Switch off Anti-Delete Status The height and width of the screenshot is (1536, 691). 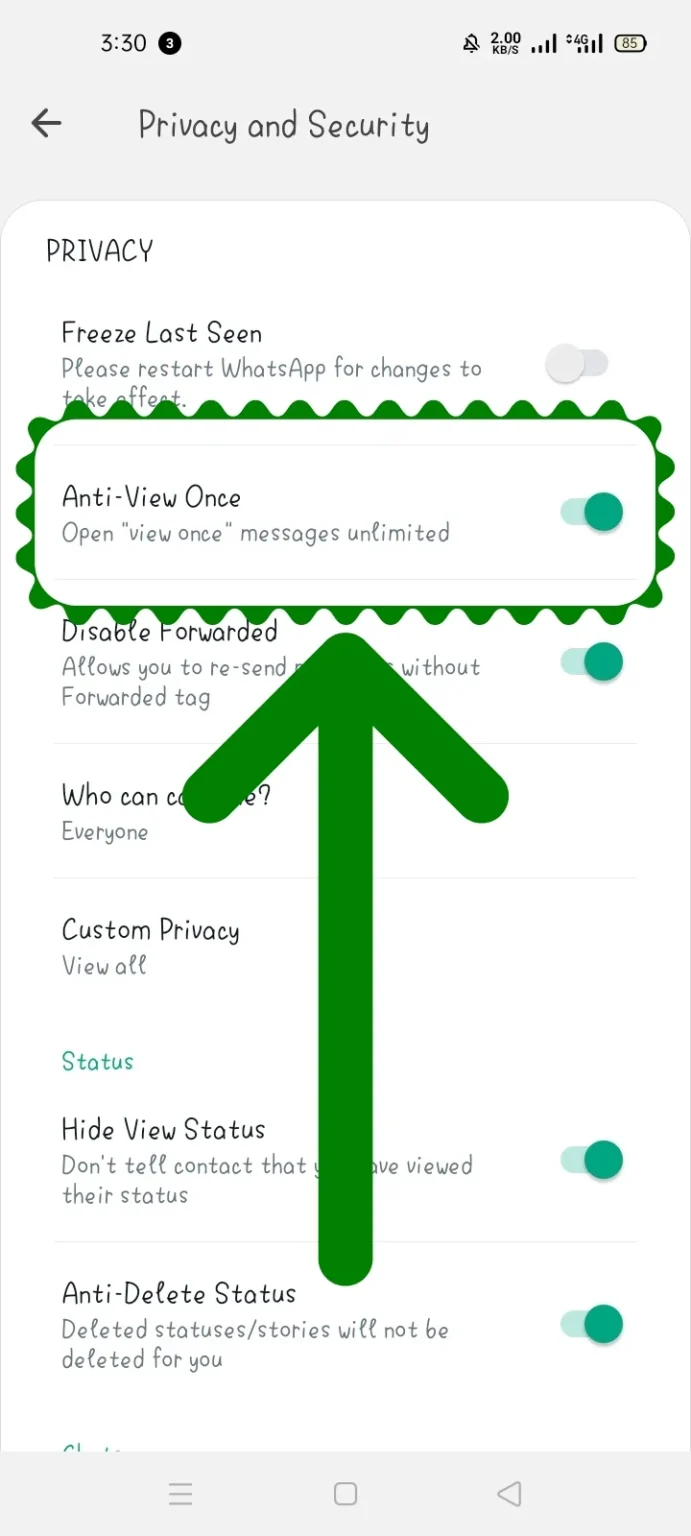click(592, 1324)
